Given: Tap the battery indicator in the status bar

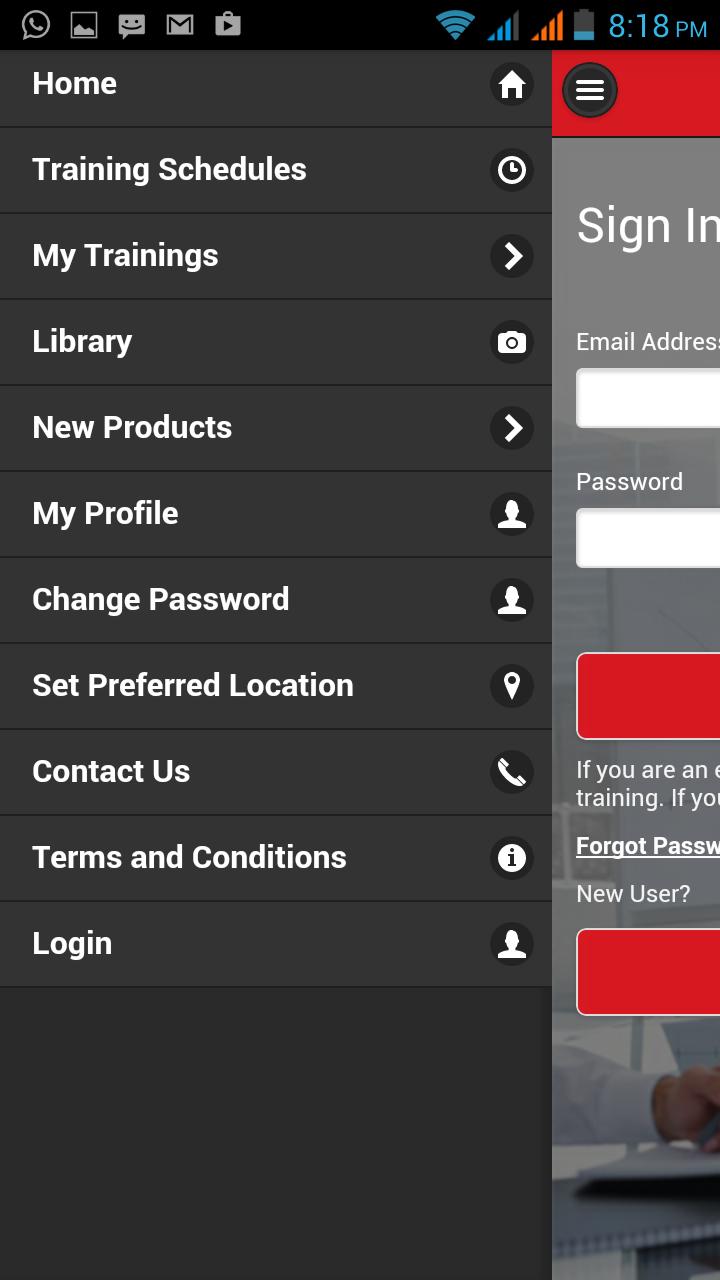Looking at the screenshot, I should point(583,24).
